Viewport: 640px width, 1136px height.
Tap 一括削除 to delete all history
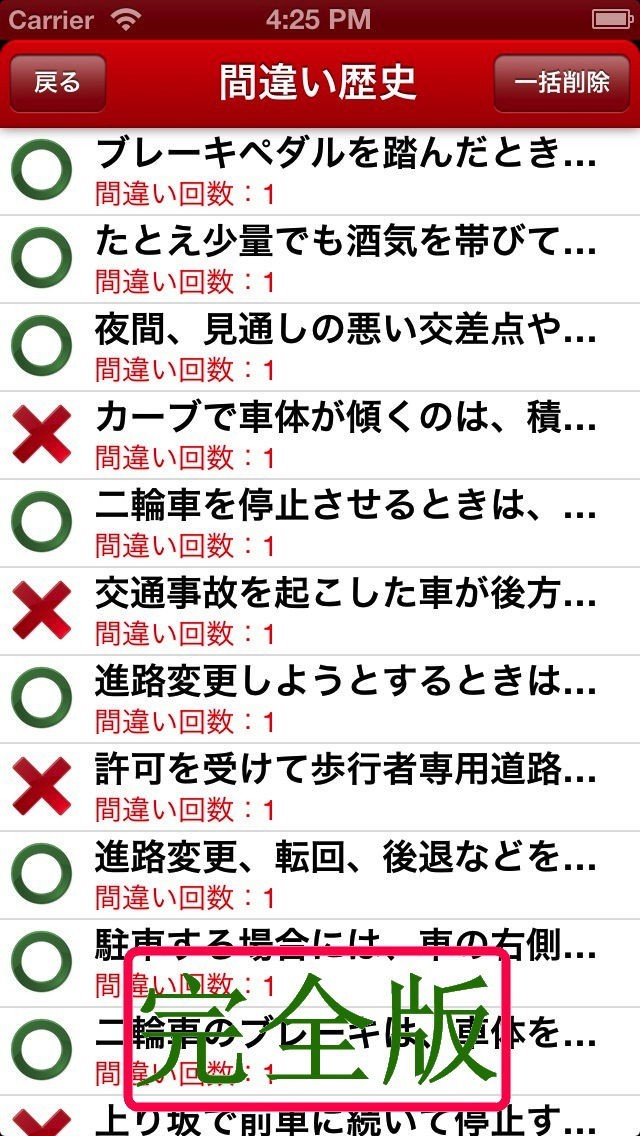pos(562,82)
